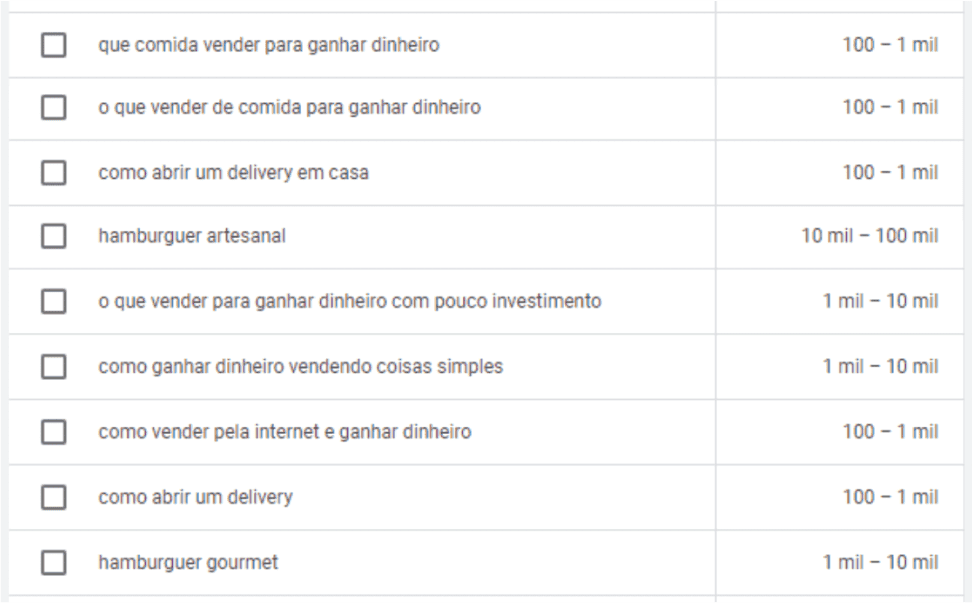Tick 'como vender pela internet e ganhar dinheiro'
Screen dimensions: 972x603
coord(54,432)
